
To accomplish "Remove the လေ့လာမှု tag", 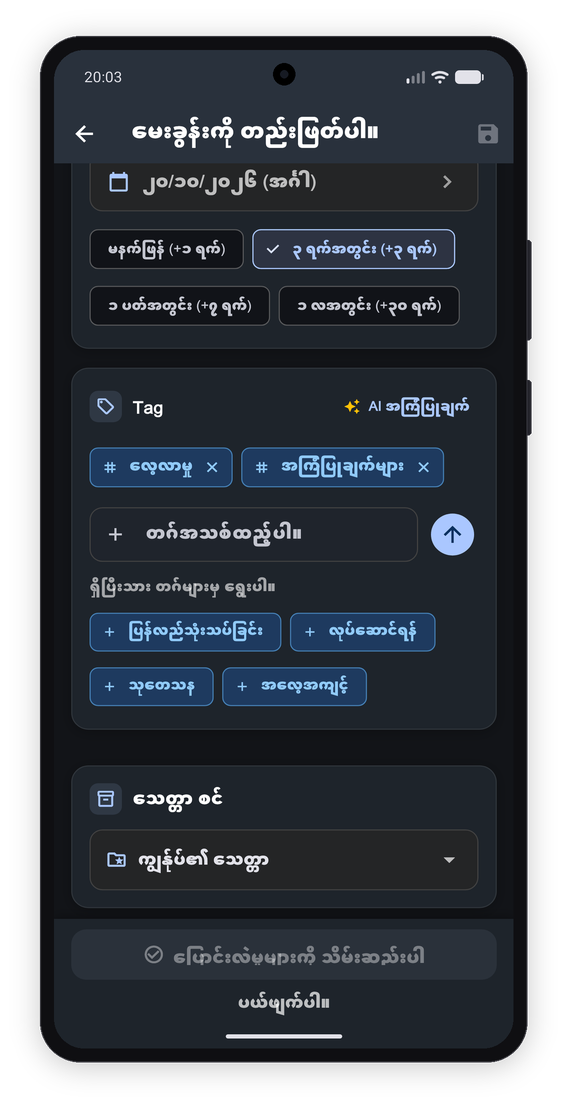I will coord(212,467).
